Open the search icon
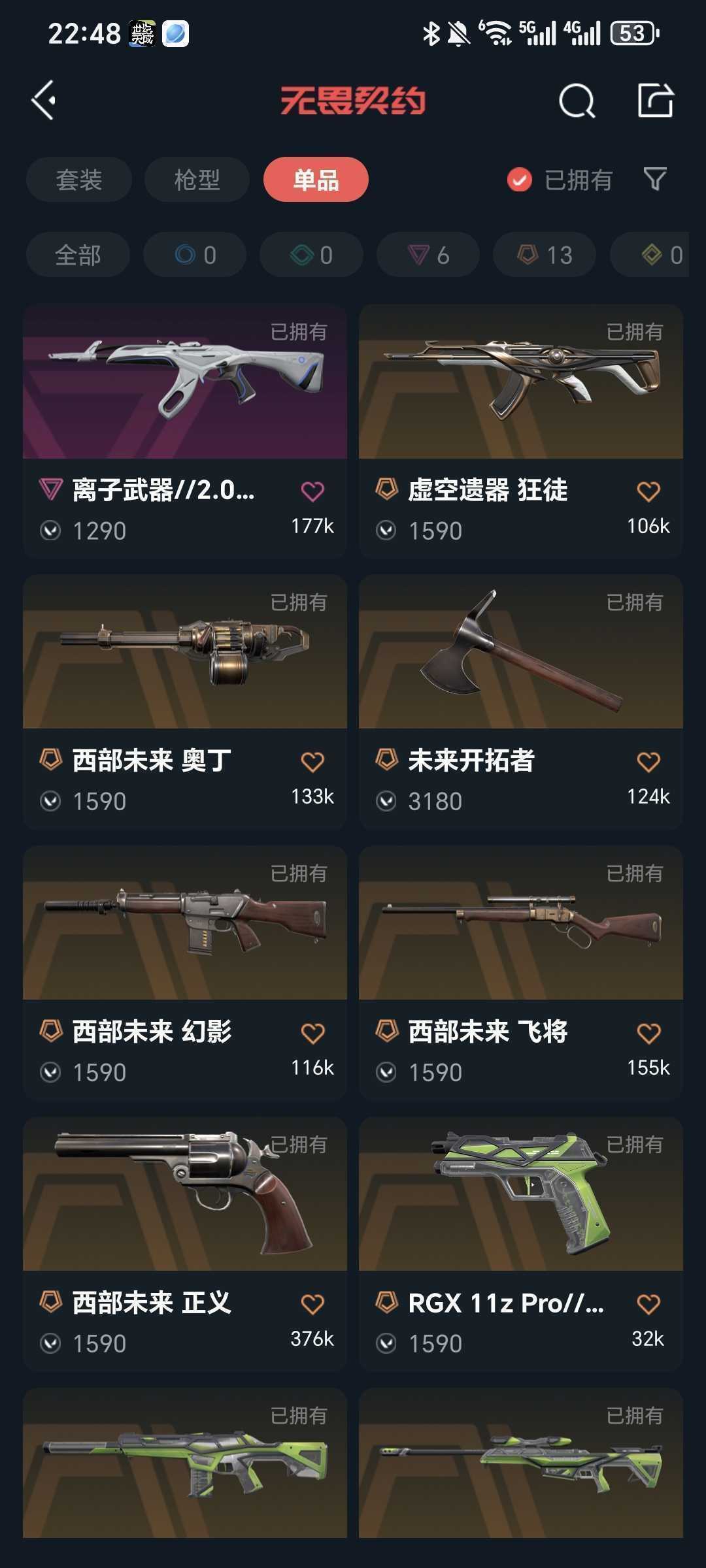Viewport: 706px width, 1568px height. coord(577,101)
